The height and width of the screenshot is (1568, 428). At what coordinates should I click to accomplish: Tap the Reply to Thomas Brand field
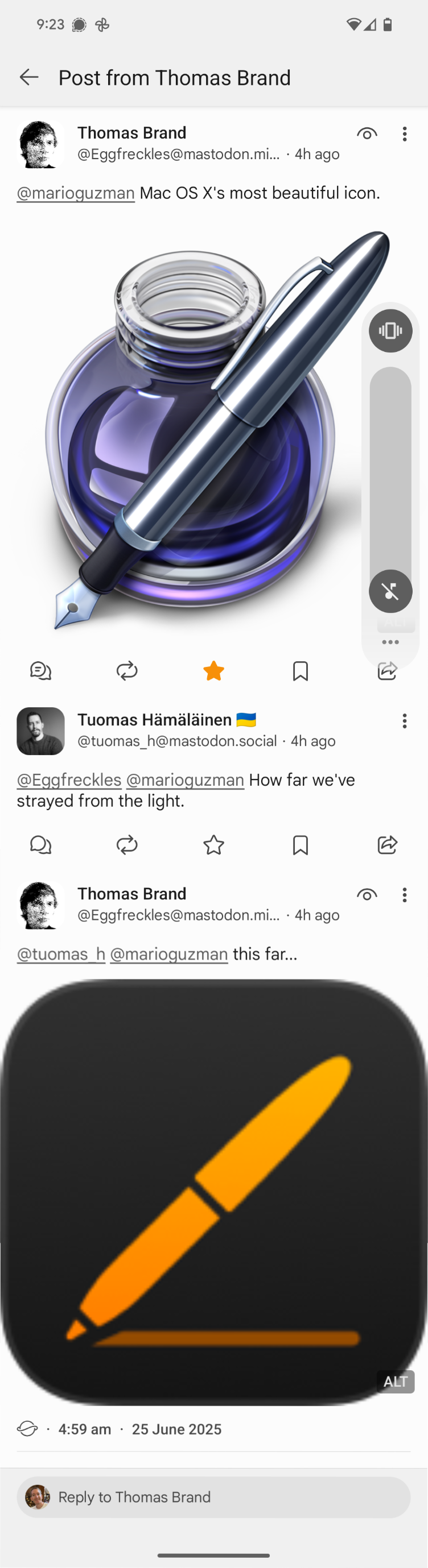click(213, 1497)
